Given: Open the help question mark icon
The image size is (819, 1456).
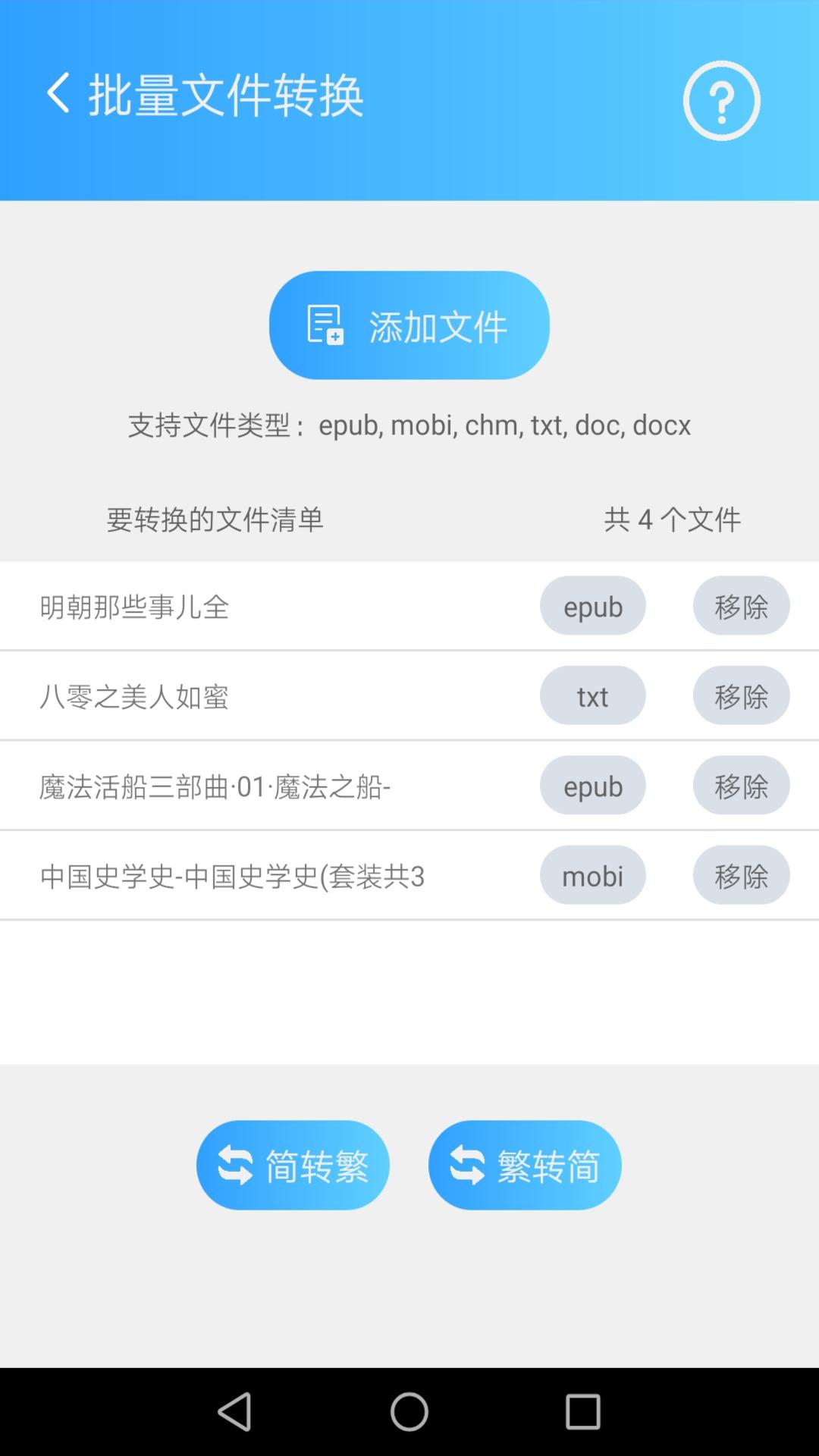Looking at the screenshot, I should 720,99.
